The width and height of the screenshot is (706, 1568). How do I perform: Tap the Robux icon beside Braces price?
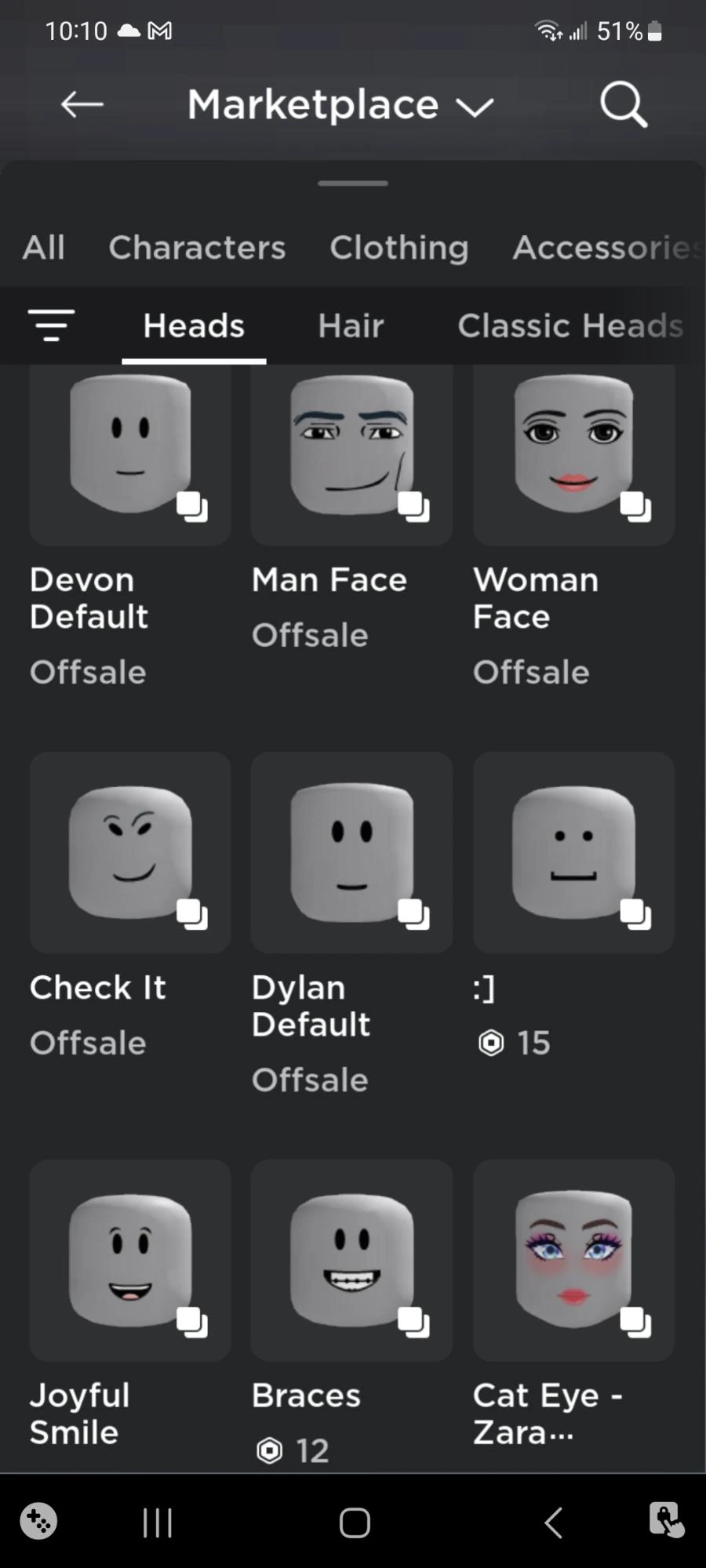pos(271,1449)
